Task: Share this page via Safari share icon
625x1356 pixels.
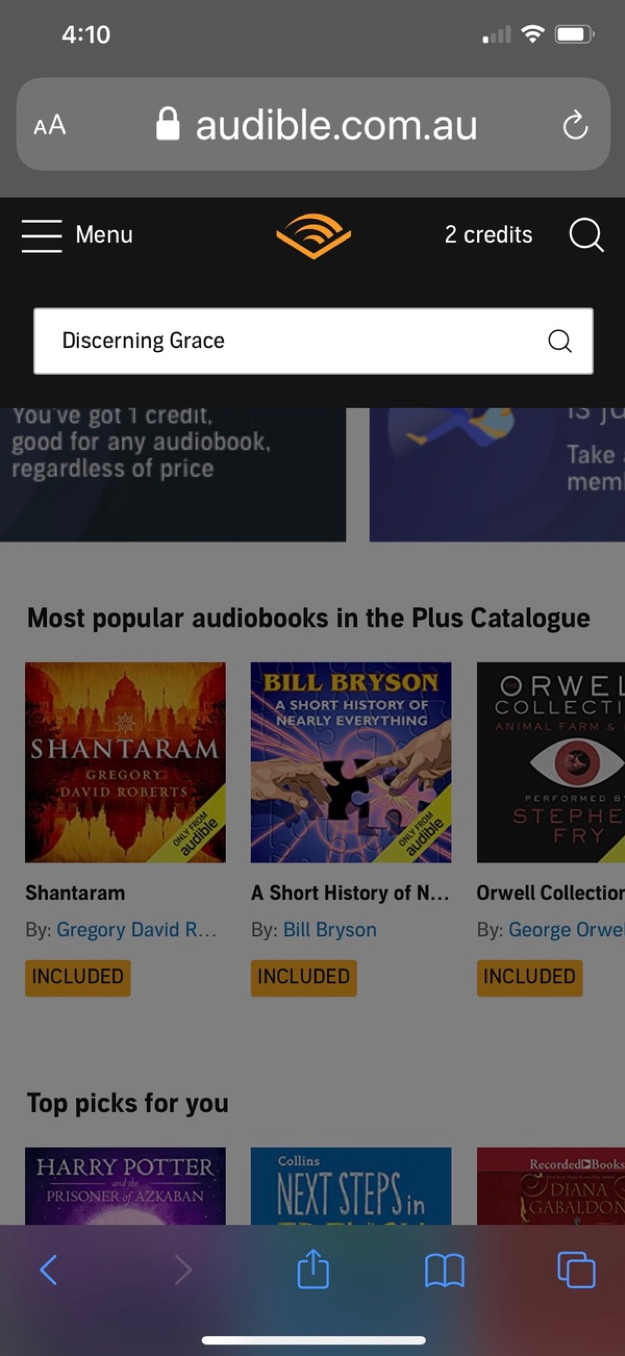Action: [x=313, y=1270]
